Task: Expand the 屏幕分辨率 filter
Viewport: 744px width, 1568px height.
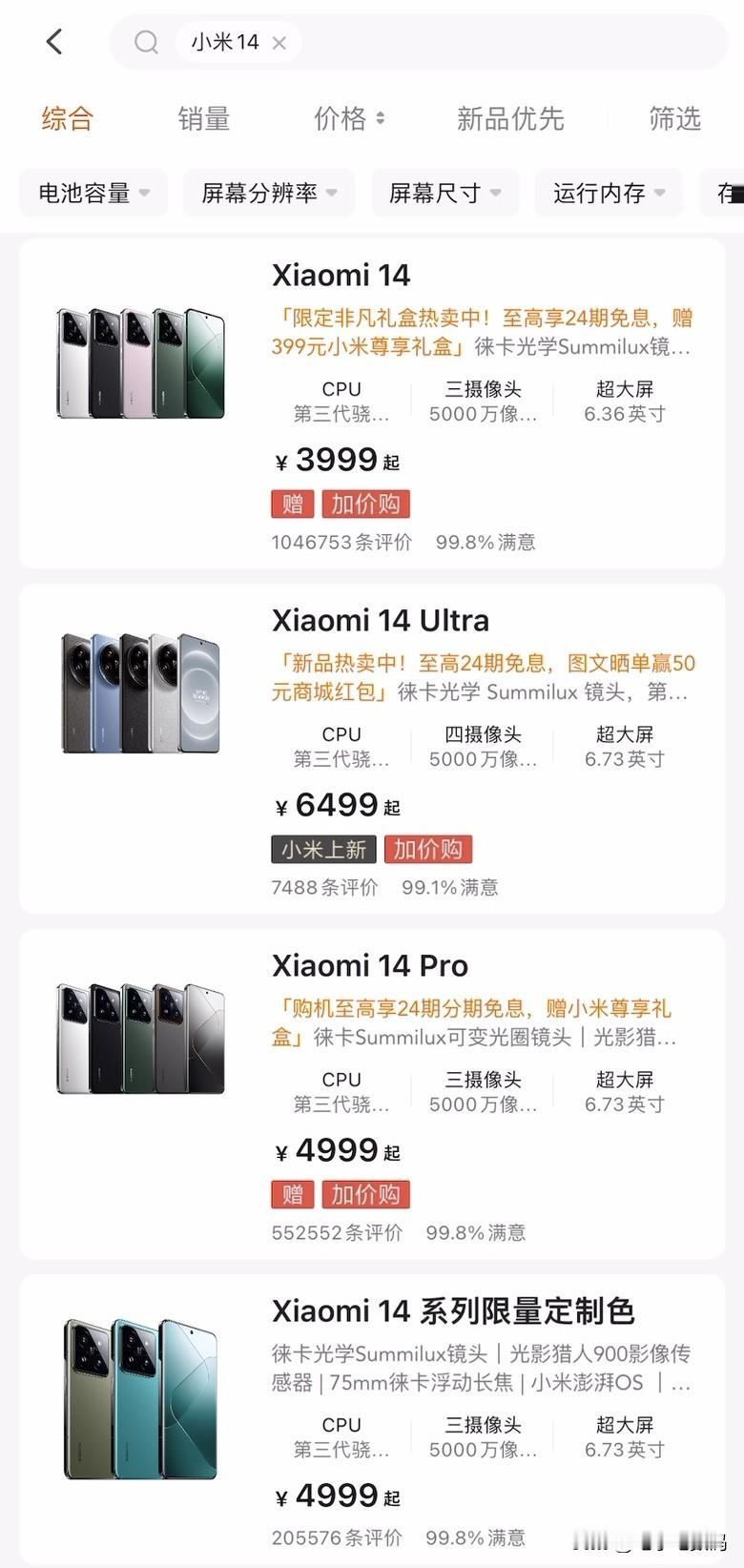Action: (268, 192)
